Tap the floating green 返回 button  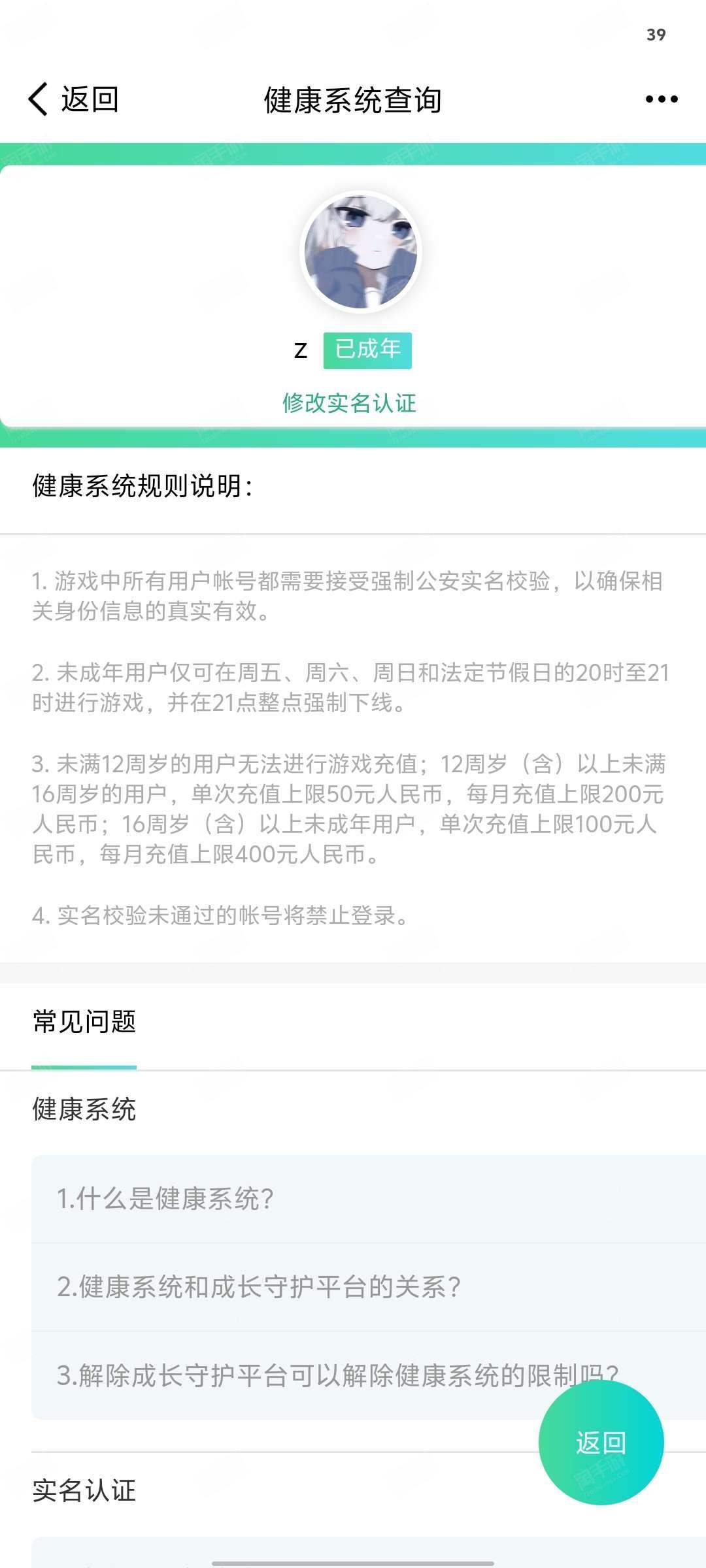click(601, 1443)
